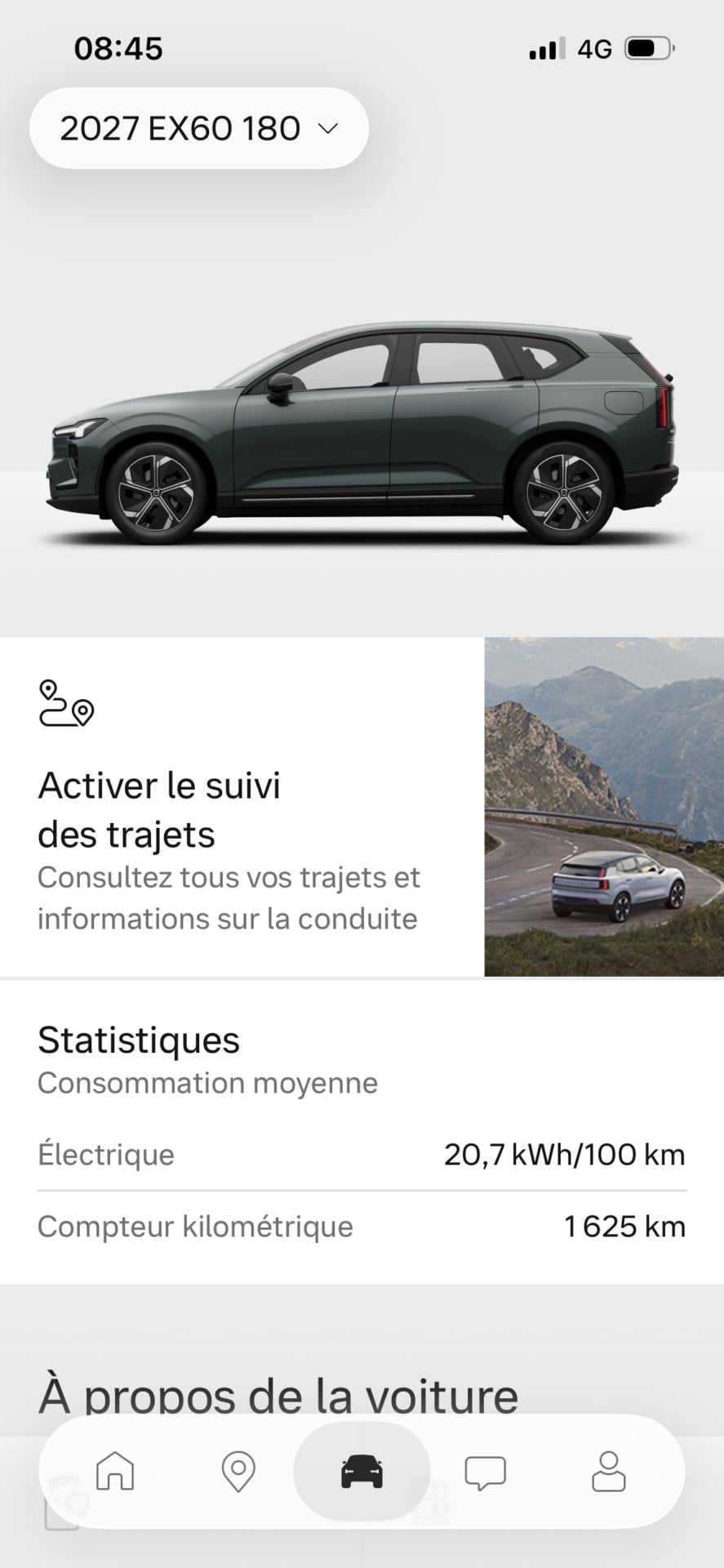Open the messages tab
Screen dimensions: 724x1568
485,1472
